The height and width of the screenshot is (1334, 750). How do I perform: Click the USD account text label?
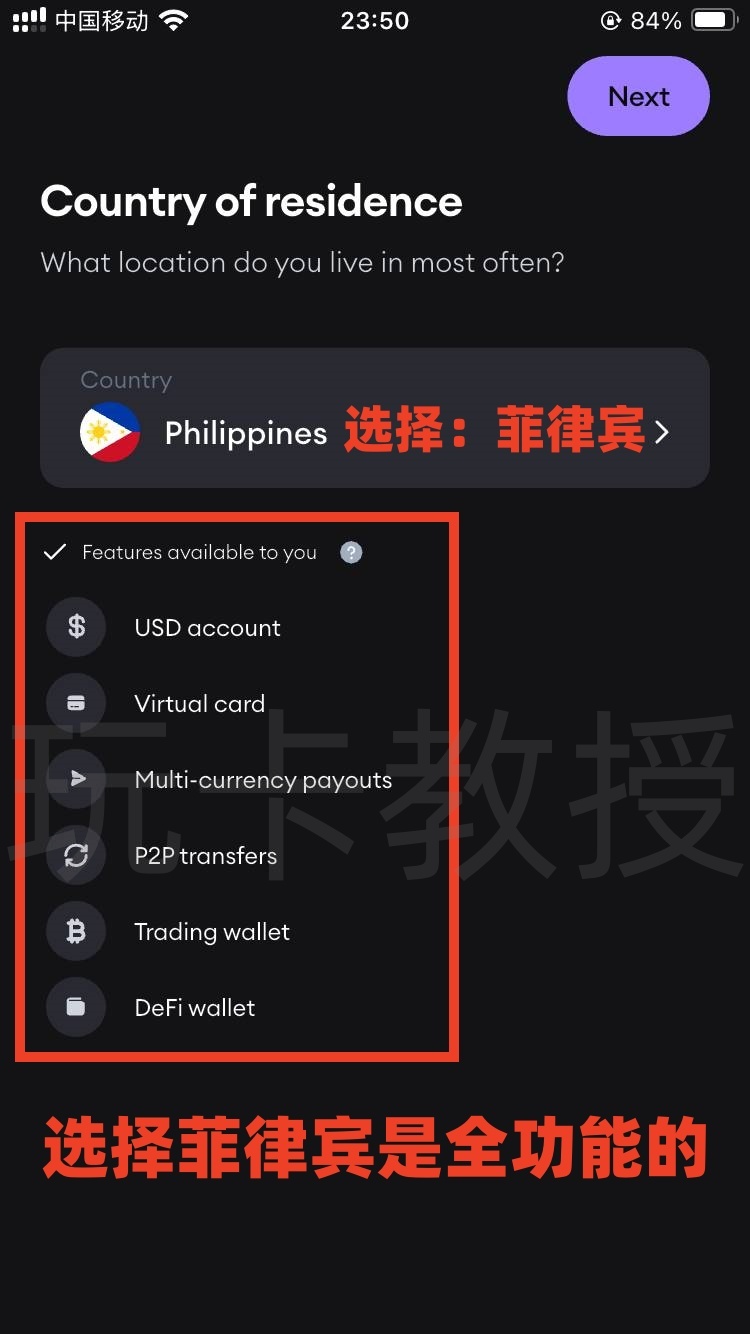point(207,627)
